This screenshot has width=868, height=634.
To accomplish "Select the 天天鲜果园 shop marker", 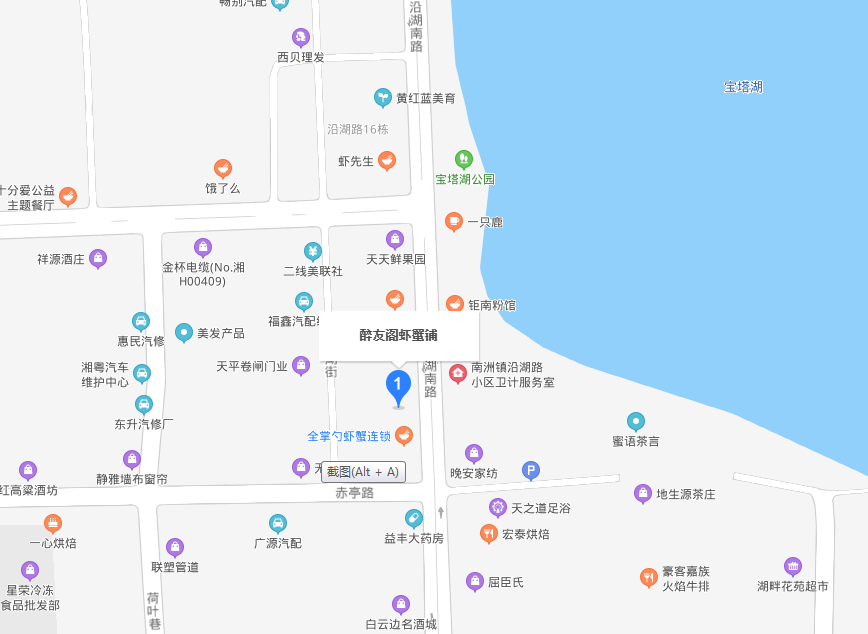I will [x=395, y=239].
